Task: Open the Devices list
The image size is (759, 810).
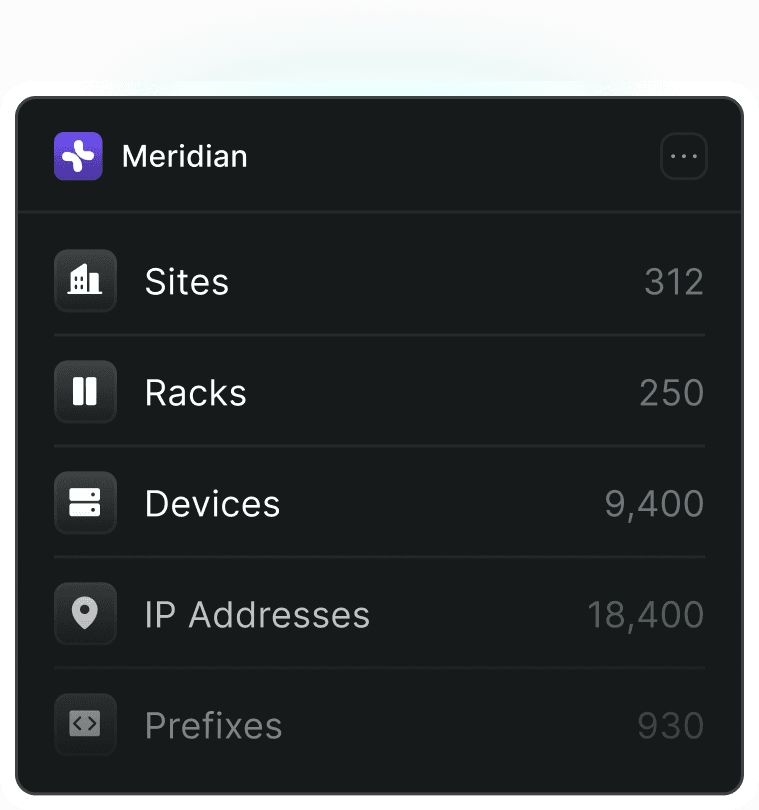Action: coord(380,503)
